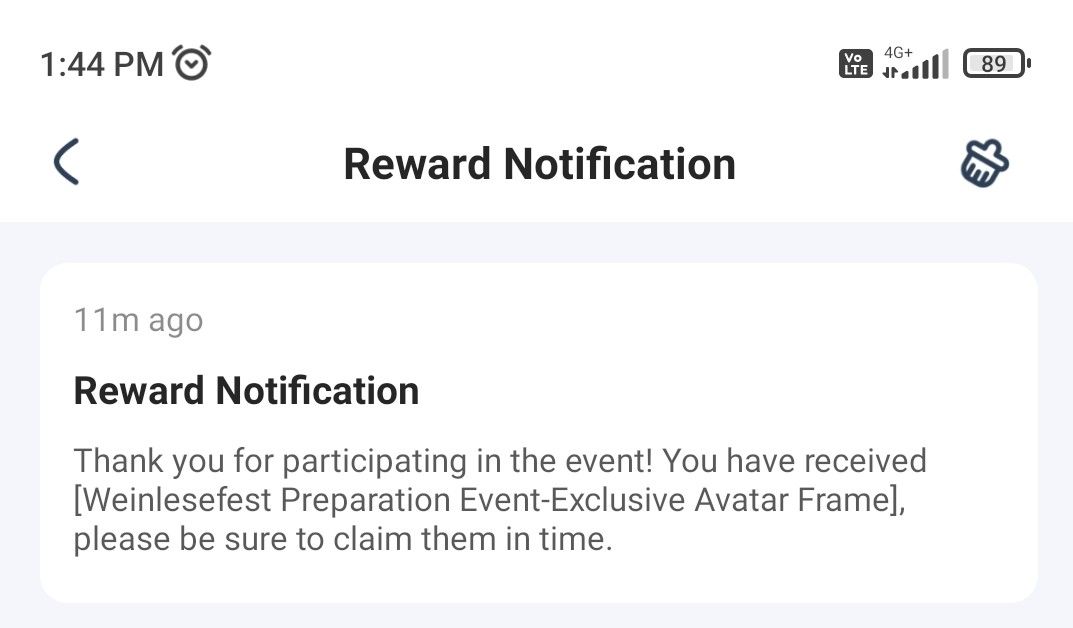Clear notifications with the broom icon
The width and height of the screenshot is (1073, 628).
point(984,163)
